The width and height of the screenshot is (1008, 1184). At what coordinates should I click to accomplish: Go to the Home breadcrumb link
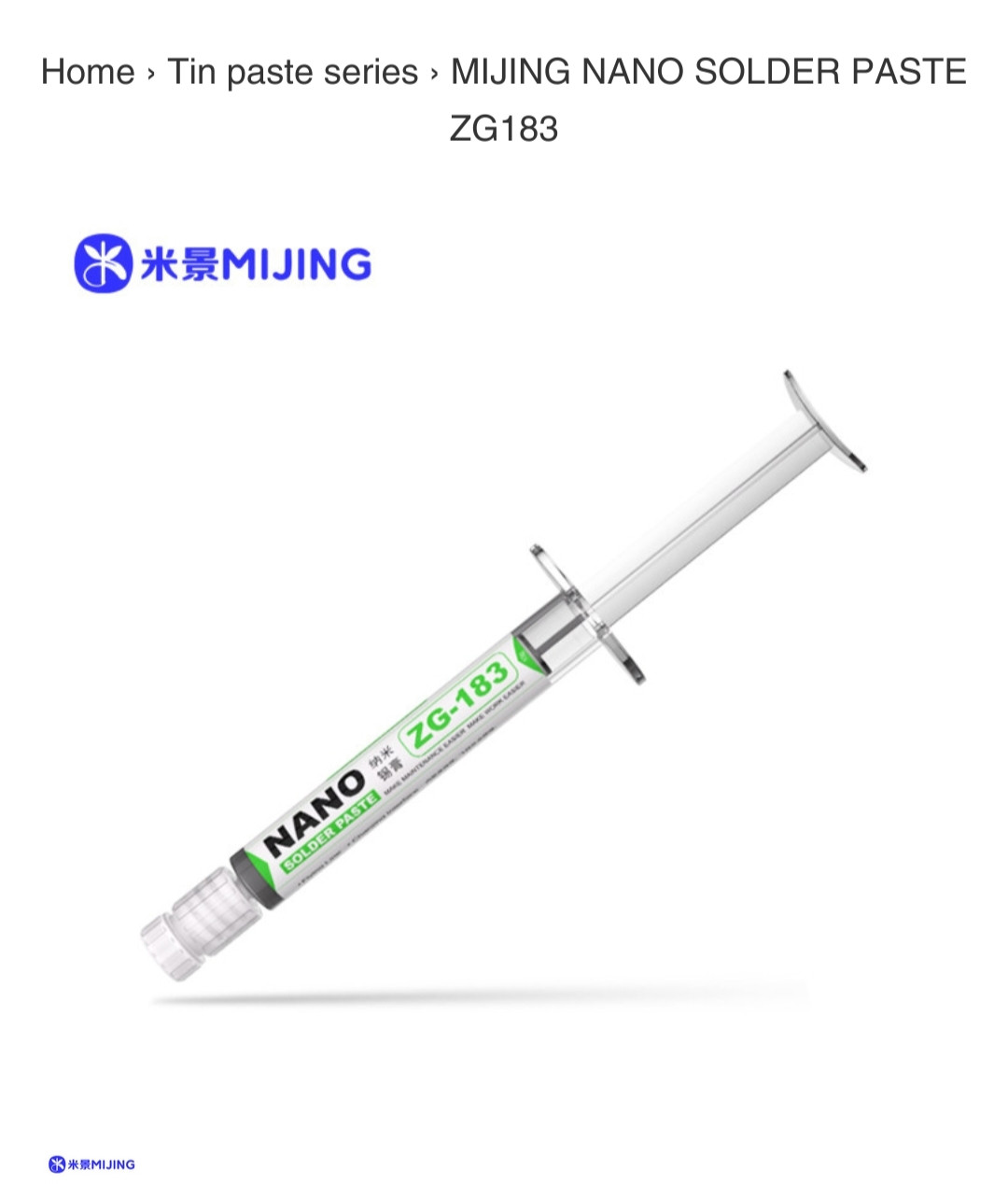tap(88, 72)
